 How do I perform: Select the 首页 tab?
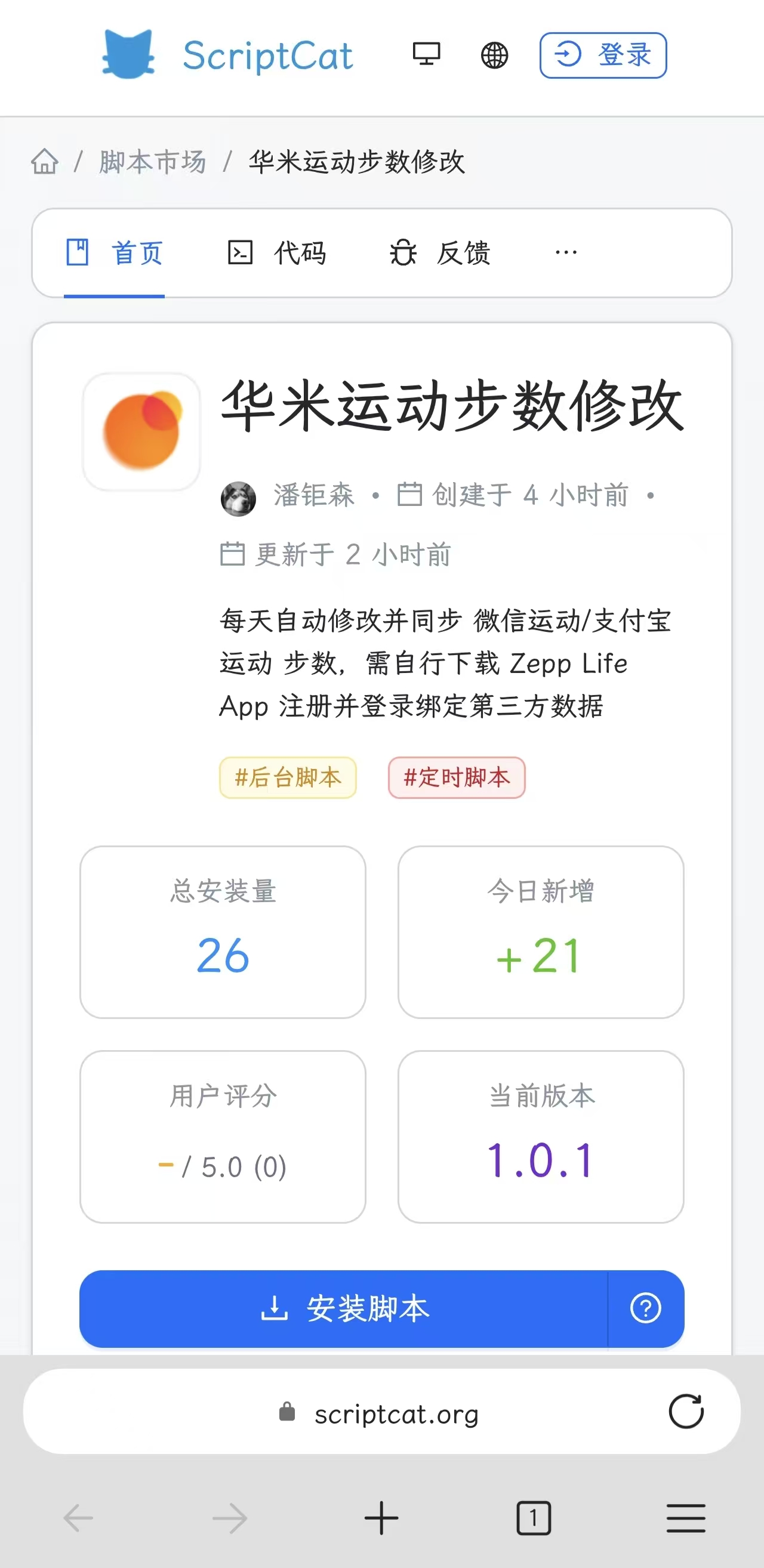[115, 252]
